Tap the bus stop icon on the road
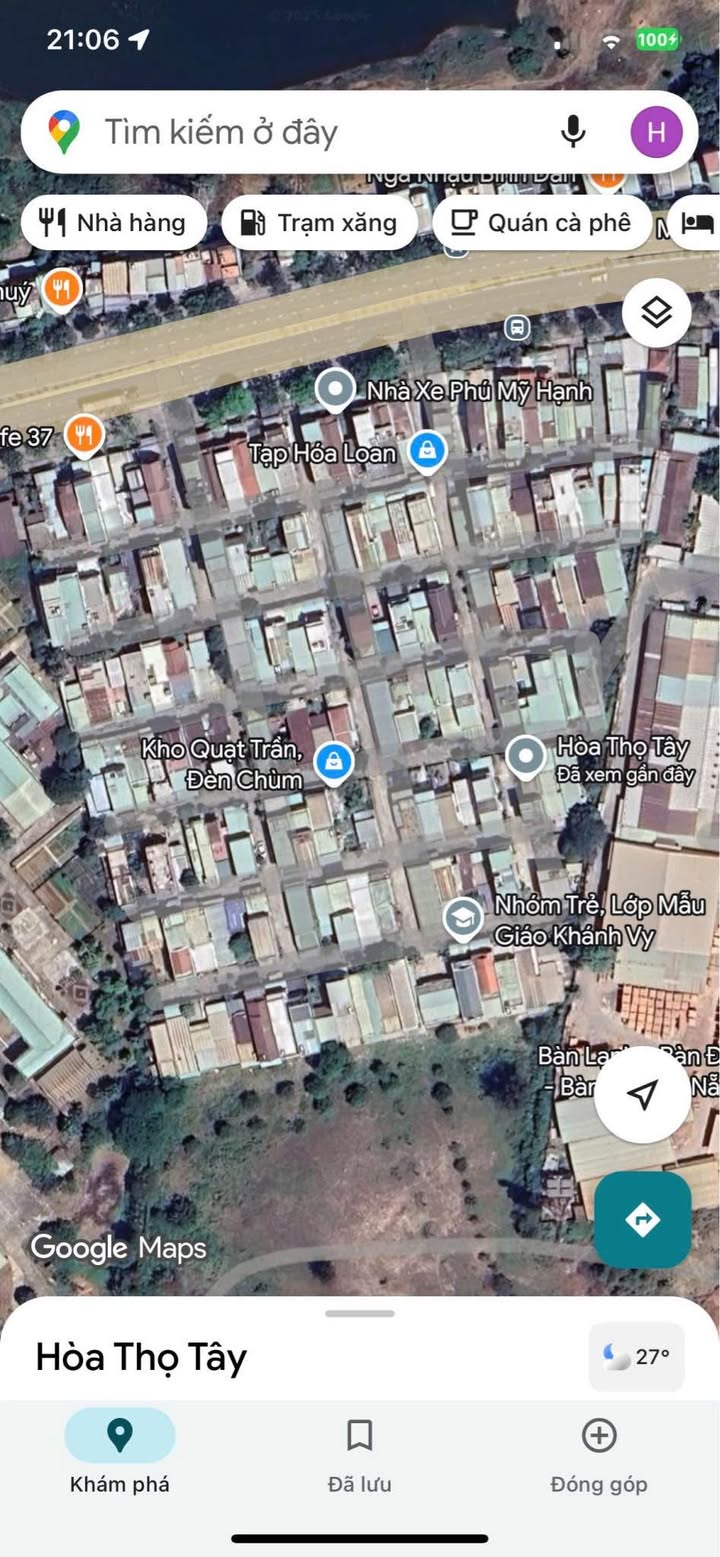The width and height of the screenshot is (720, 1557). click(517, 327)
